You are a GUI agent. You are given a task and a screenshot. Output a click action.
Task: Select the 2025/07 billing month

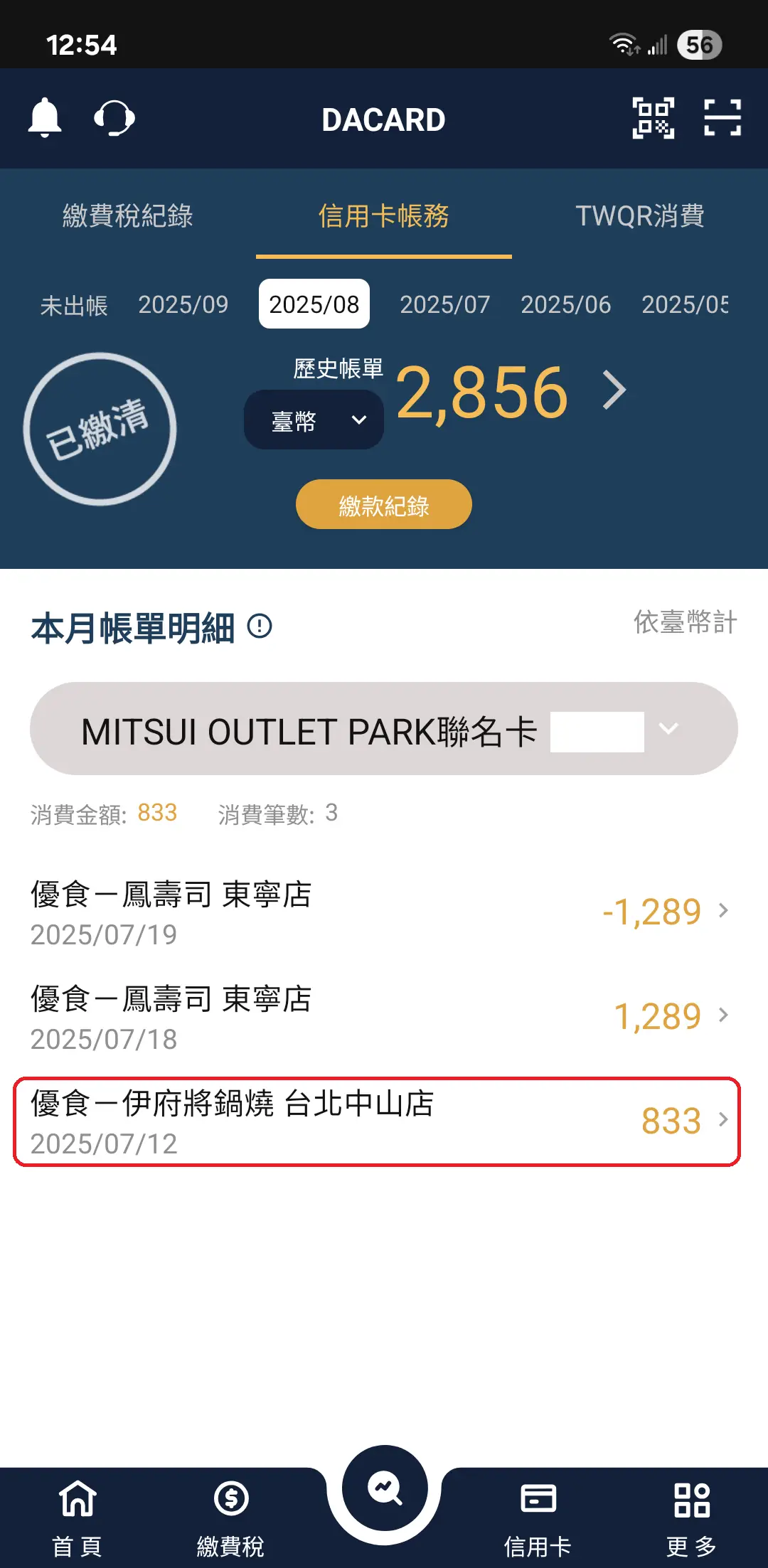pos(444,305)
